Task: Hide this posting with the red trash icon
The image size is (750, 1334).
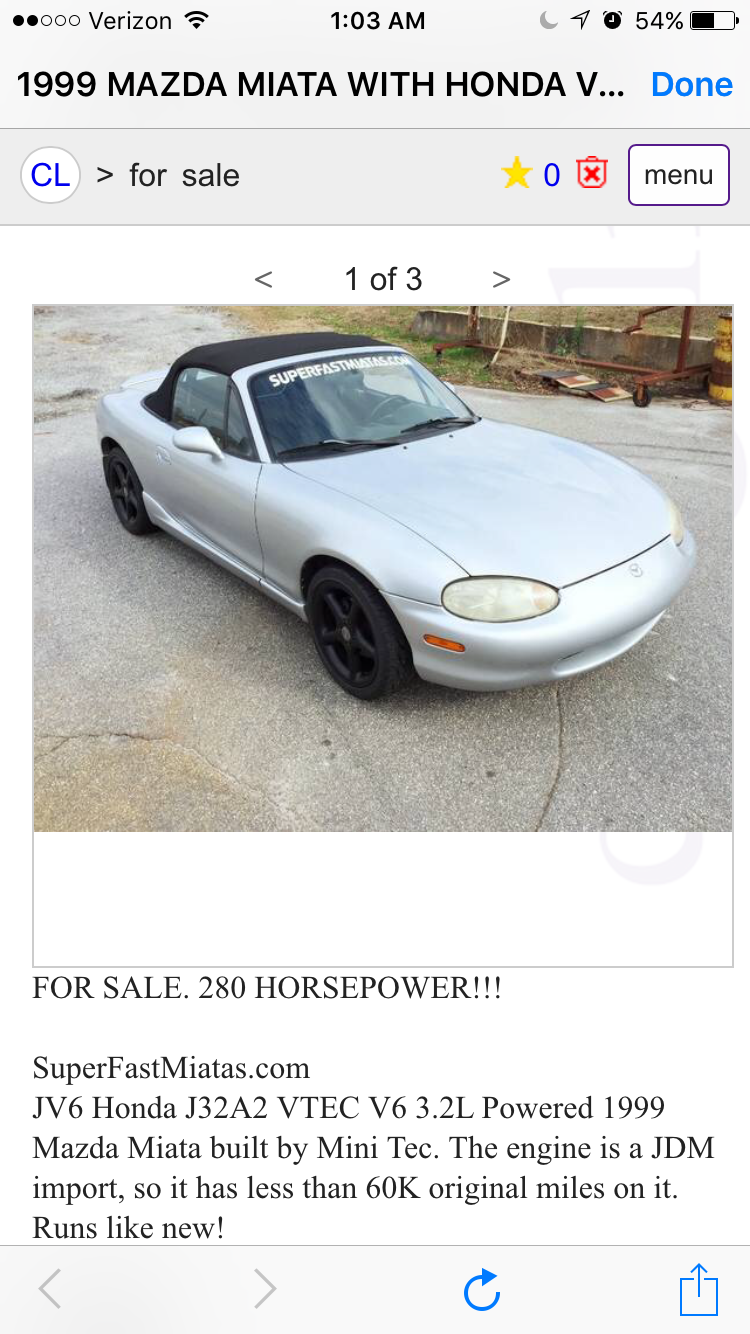Action: point(592,174)
